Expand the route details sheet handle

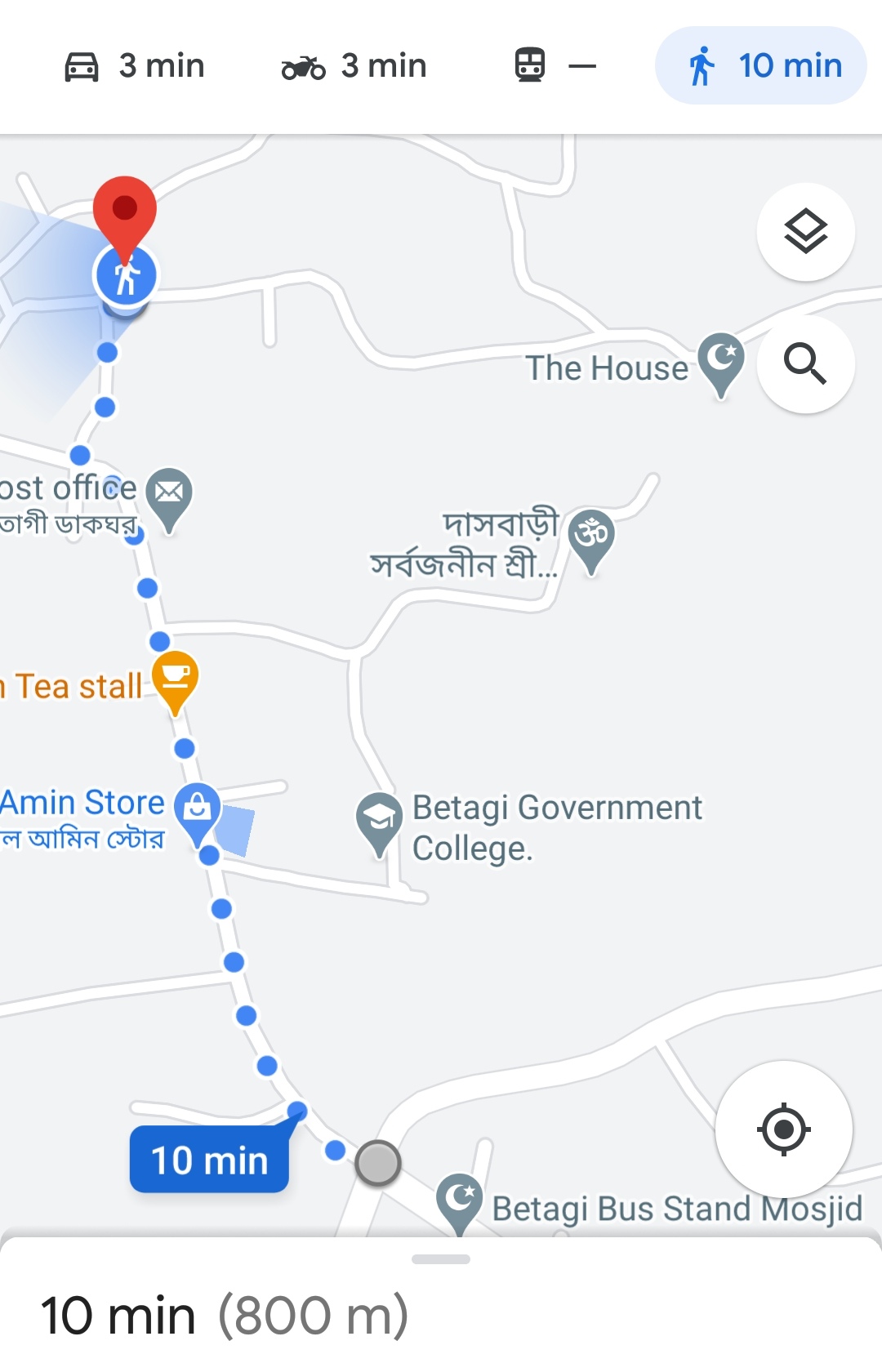(x=441, y=1259)
